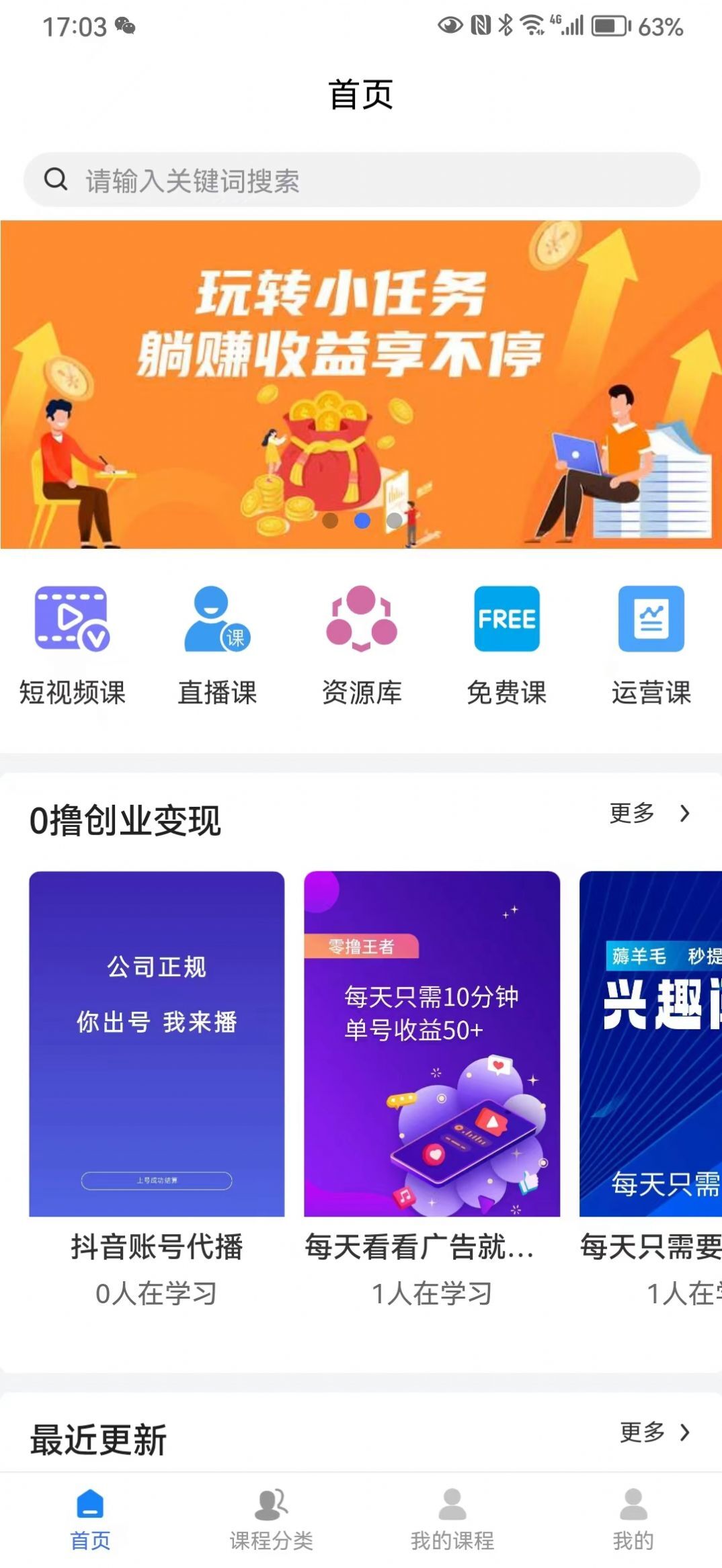This screenshot has height=1568, width=722.
Task: Select the blue middle carousel dot
Action: [361, 519]
